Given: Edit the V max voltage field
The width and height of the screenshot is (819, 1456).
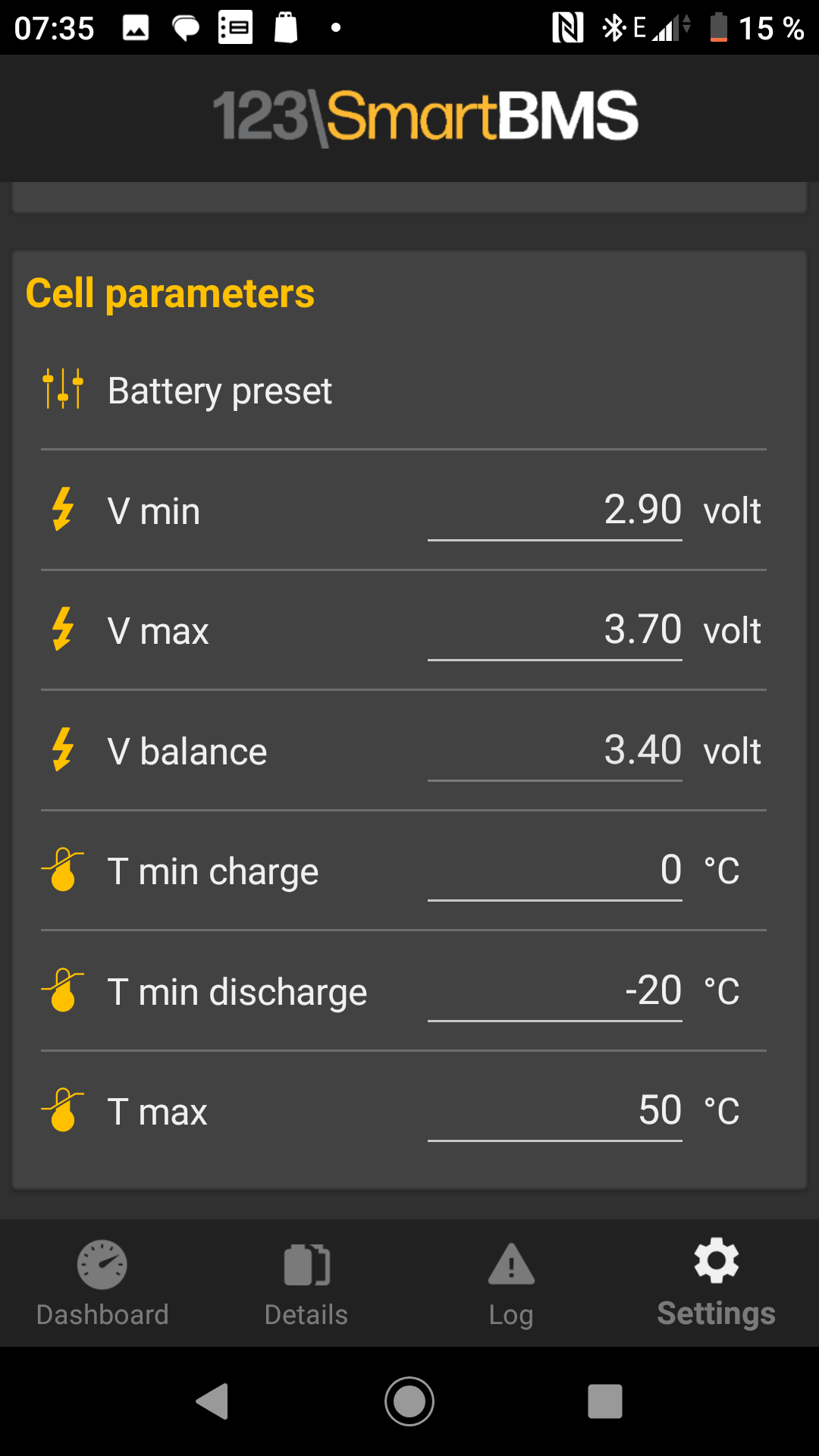Looking at the screenshot, I should (x=554, y=630).
